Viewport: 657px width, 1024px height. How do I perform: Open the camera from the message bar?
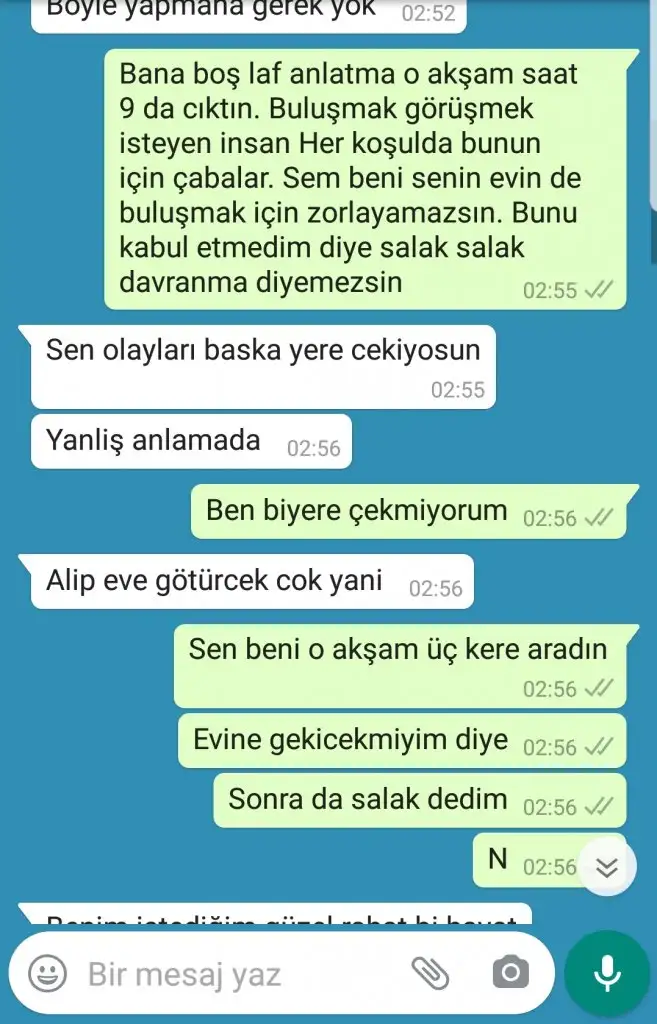click(x=511, y=972)
